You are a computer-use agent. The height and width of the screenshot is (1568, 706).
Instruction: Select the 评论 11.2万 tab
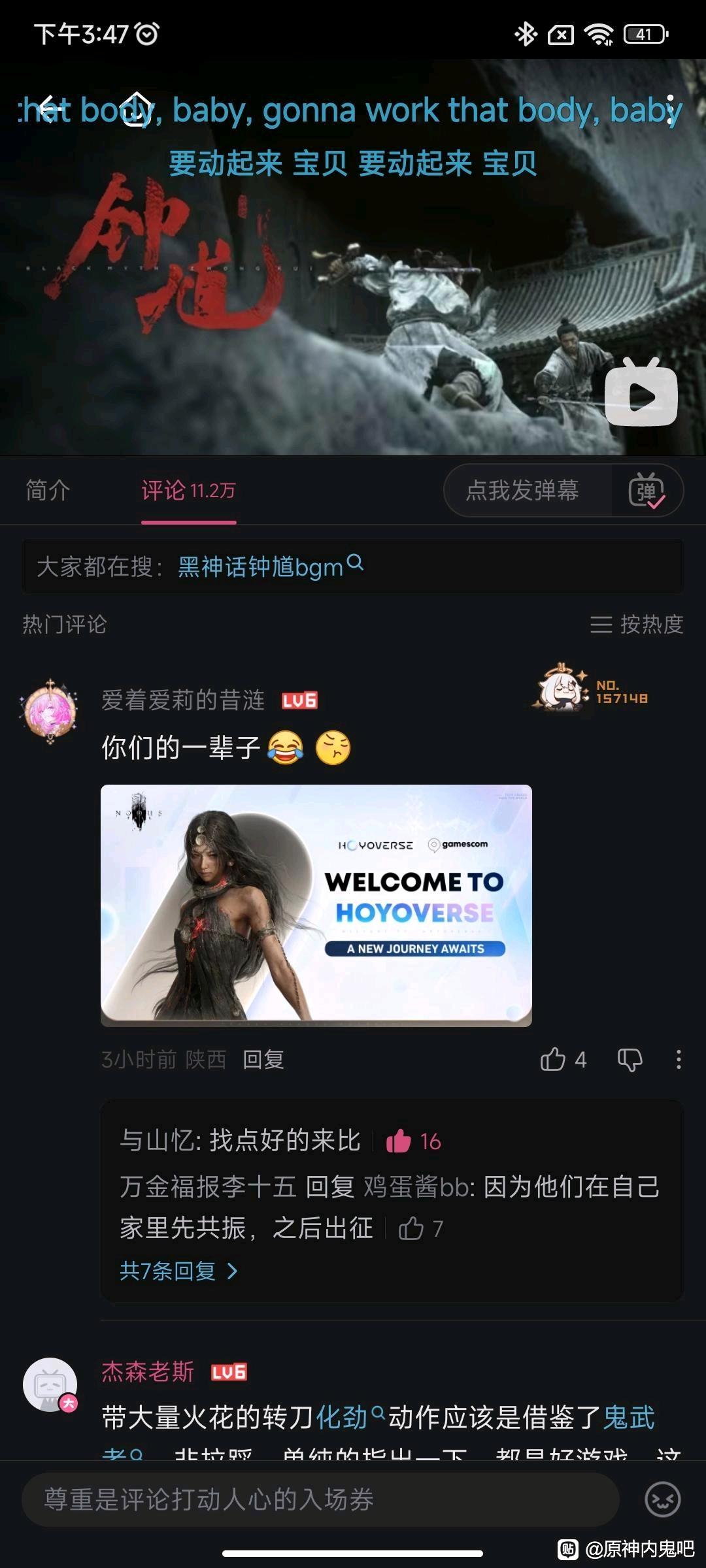(x=188, y=490)
